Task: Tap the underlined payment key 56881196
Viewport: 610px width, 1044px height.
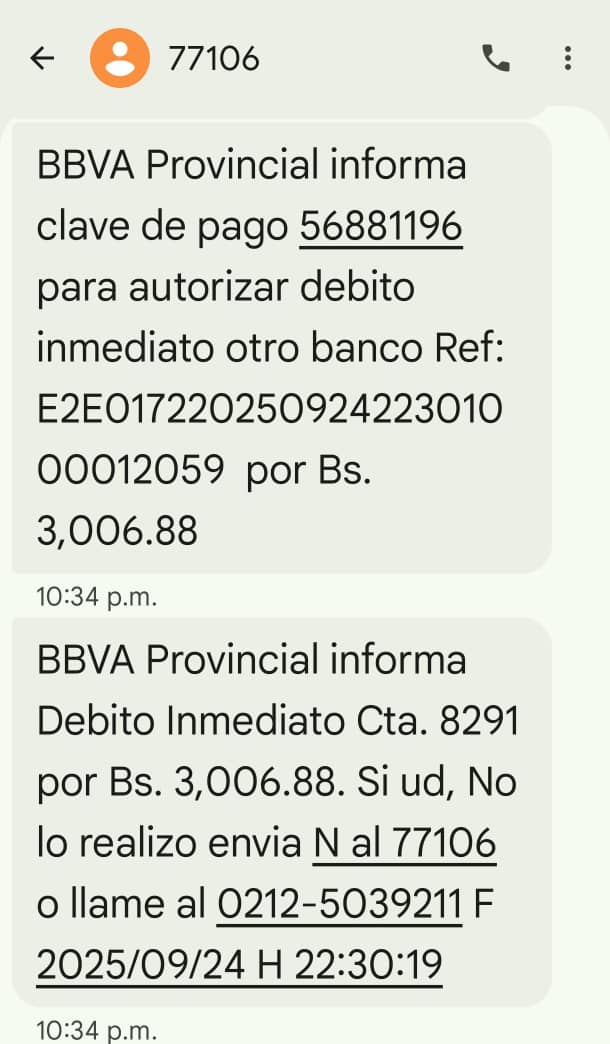Action: click(x=381, y=229)
